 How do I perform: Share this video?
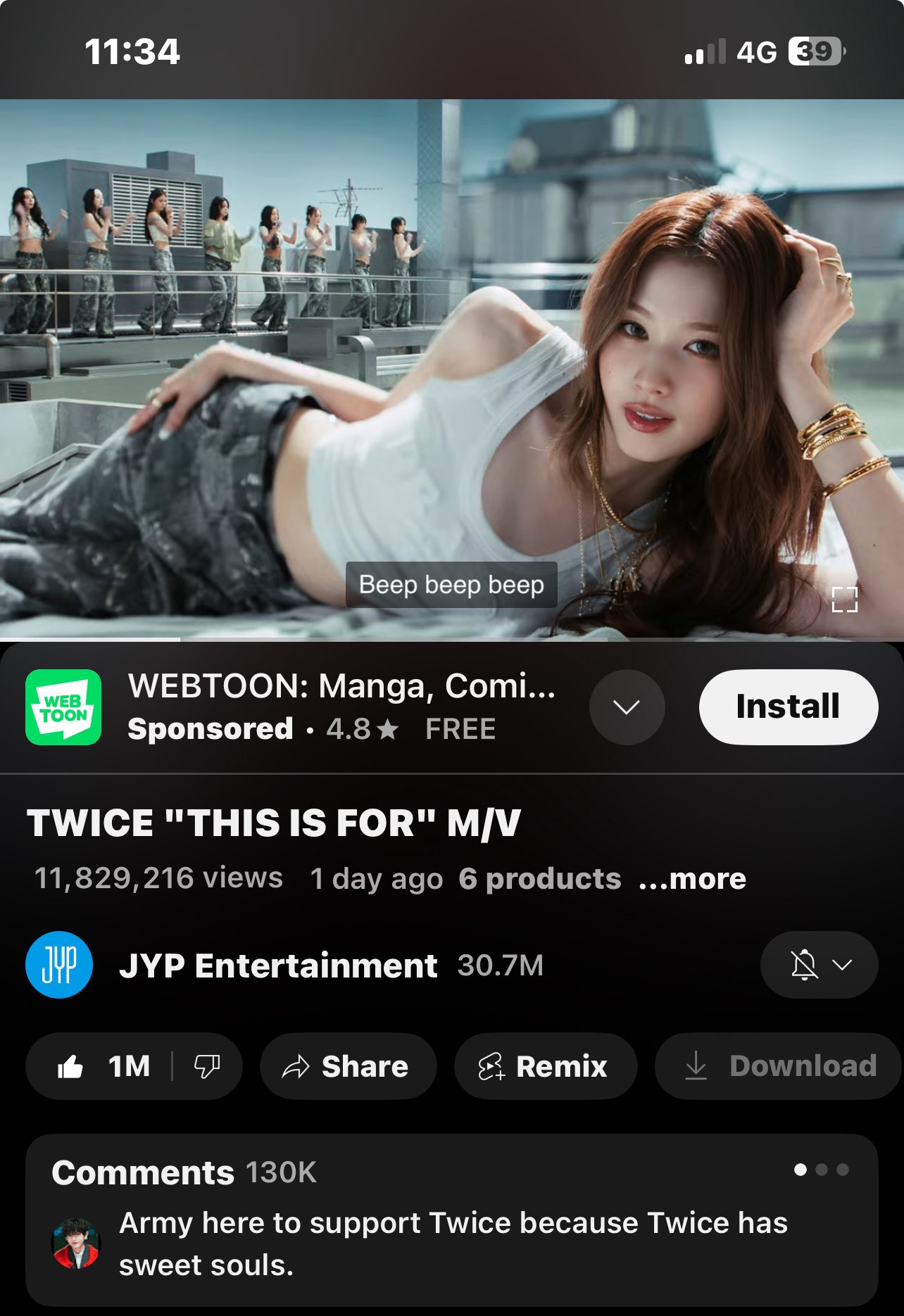348,1066
